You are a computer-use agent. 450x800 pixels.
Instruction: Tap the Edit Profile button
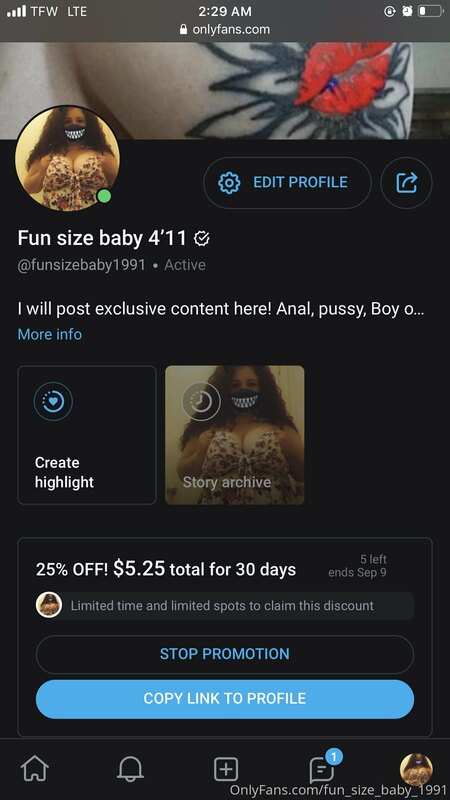tap(287, 183)
